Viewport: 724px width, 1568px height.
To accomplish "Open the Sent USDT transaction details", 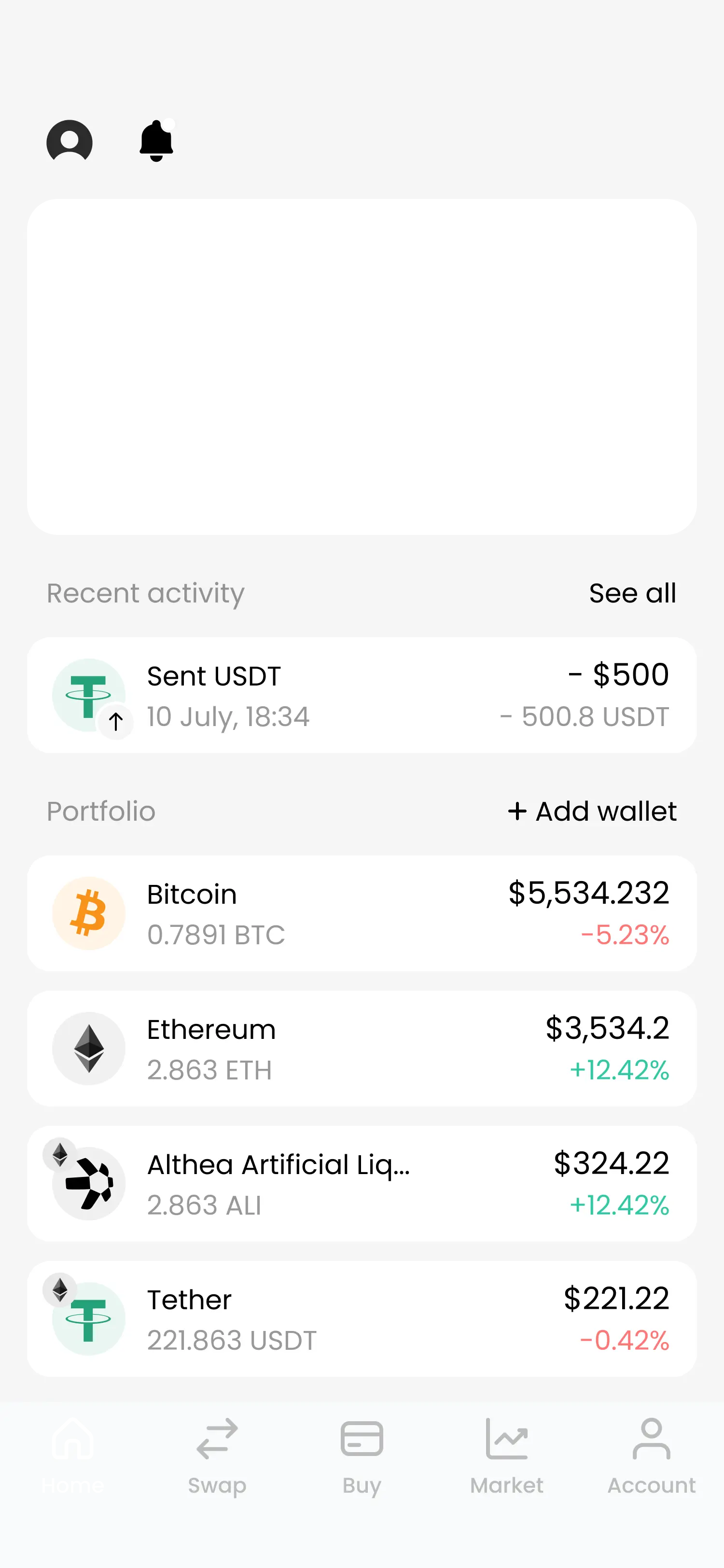I will [x=362, y=694].
